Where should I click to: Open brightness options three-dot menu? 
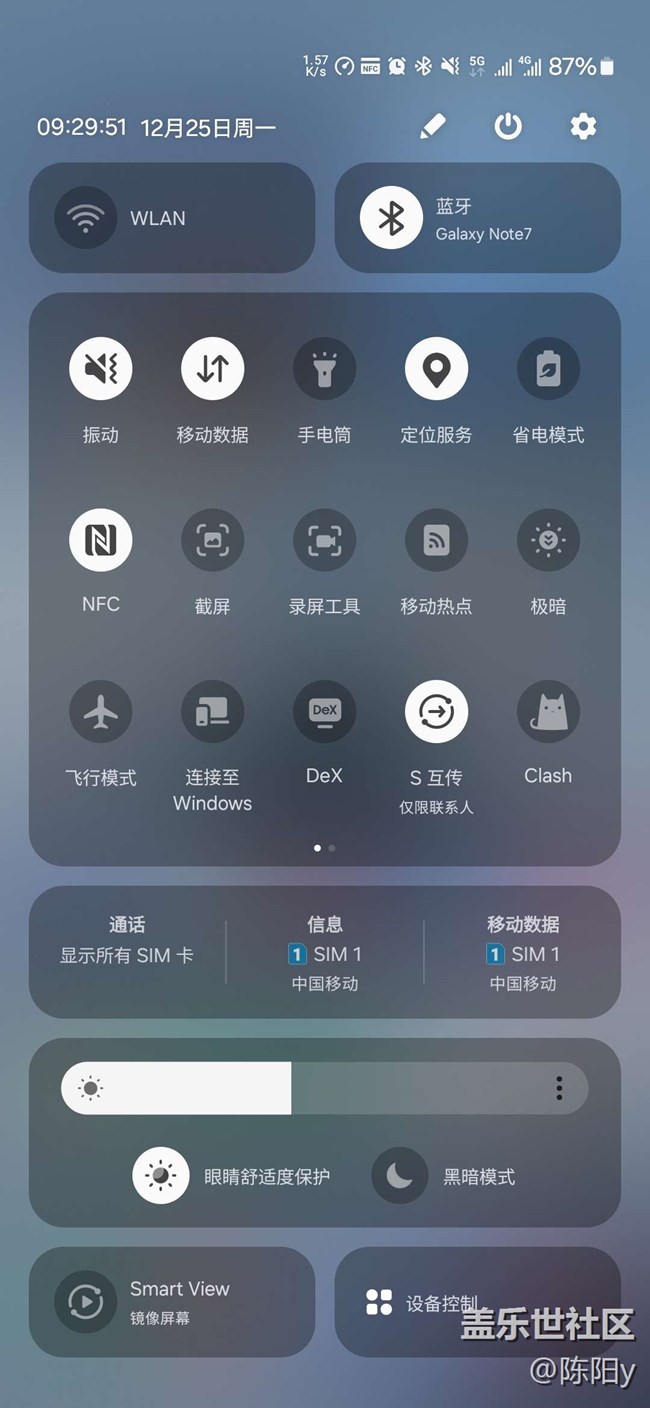click(x=559, y=1088)
